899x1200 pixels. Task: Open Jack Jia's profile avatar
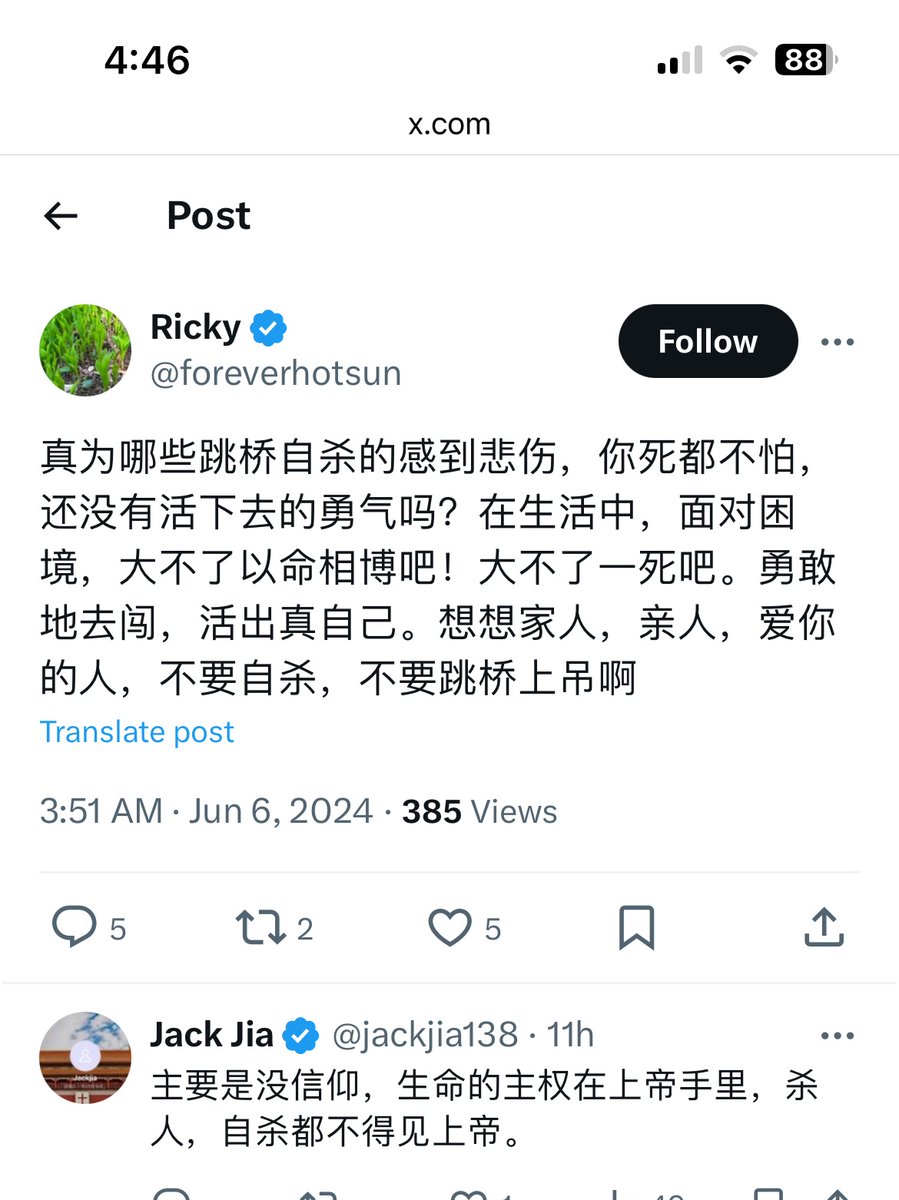[85, 1058]
